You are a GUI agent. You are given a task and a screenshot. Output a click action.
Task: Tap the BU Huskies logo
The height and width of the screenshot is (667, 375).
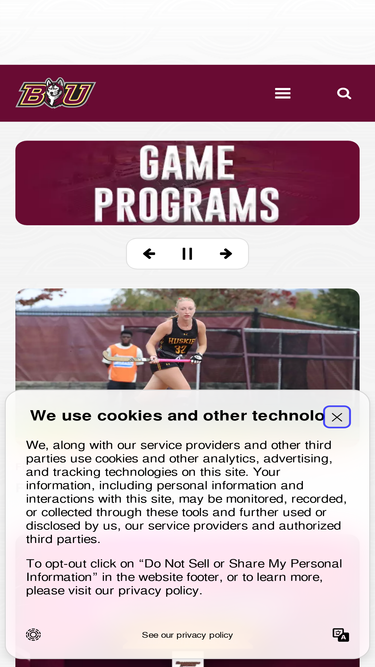click(x=56, y=92)
